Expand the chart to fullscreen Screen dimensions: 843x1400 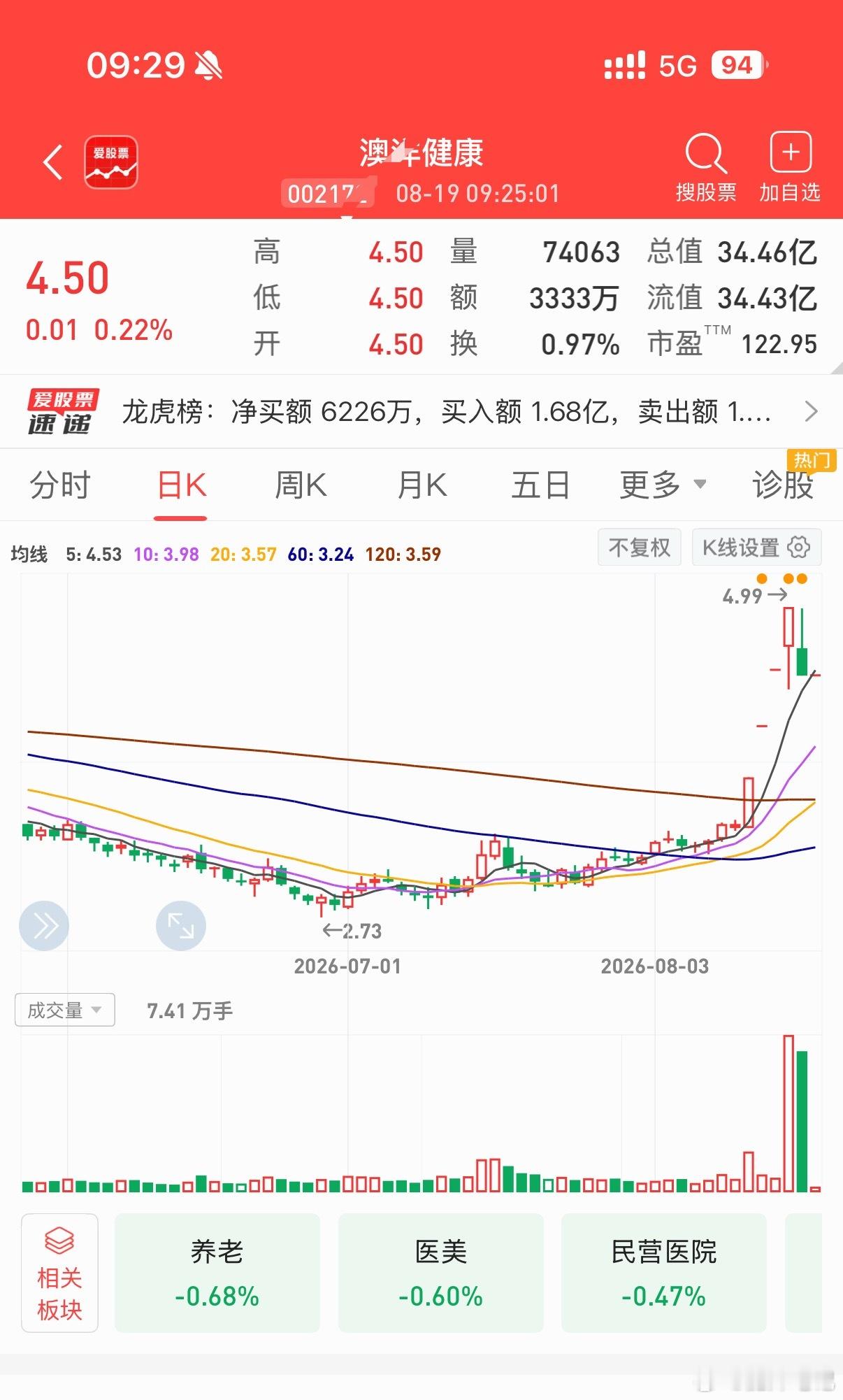pyautogui.click(x=181, y=926)
